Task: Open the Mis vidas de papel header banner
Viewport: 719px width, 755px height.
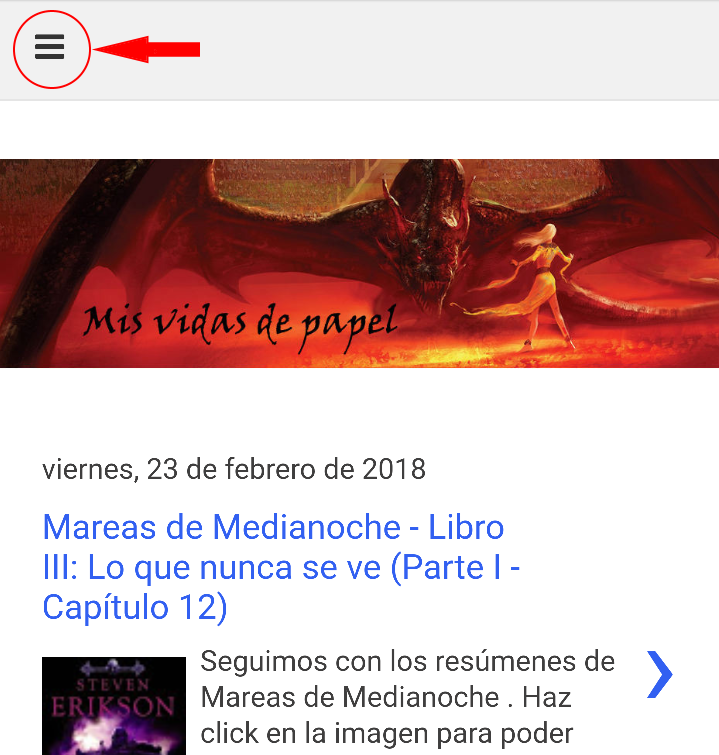Action: click(x=359, y=263)
